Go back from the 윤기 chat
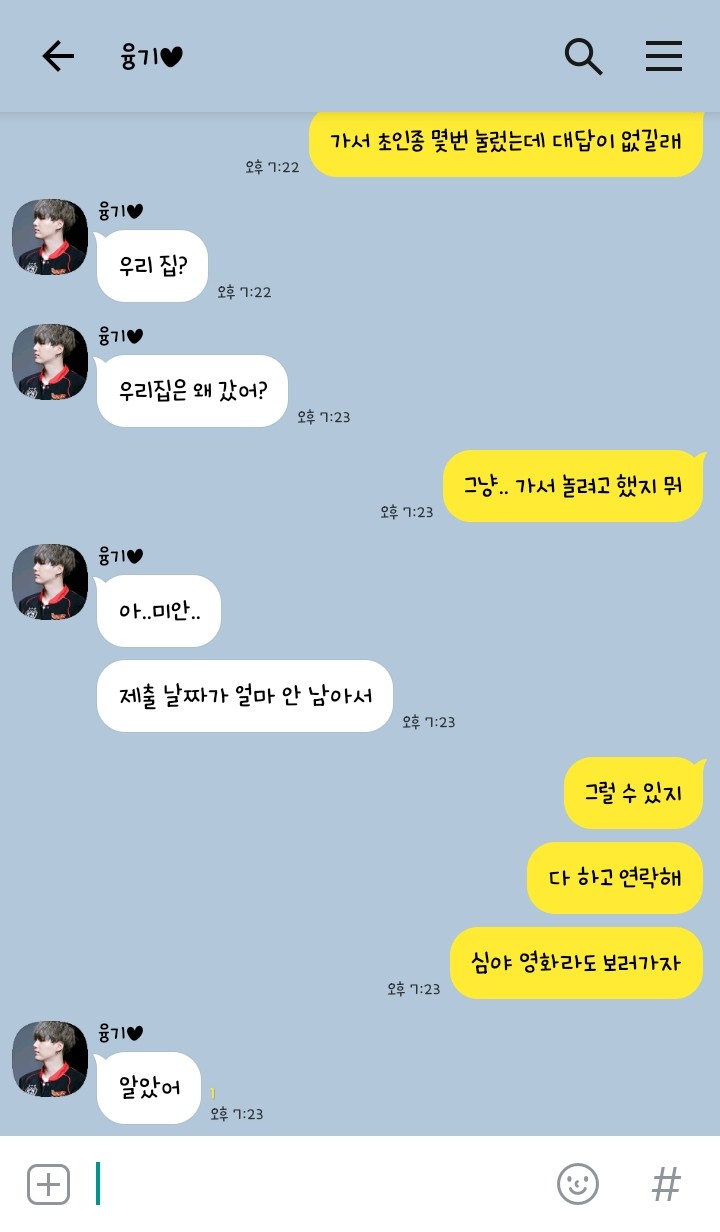 coord(58,57)
